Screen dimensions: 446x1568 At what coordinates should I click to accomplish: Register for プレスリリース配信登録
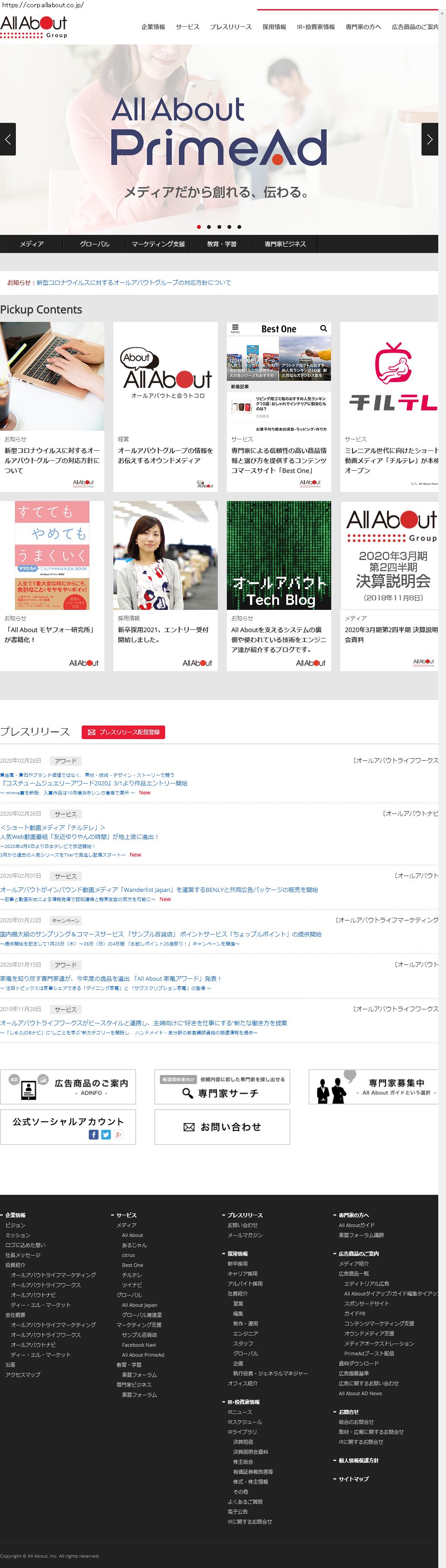tap(123, 732)
